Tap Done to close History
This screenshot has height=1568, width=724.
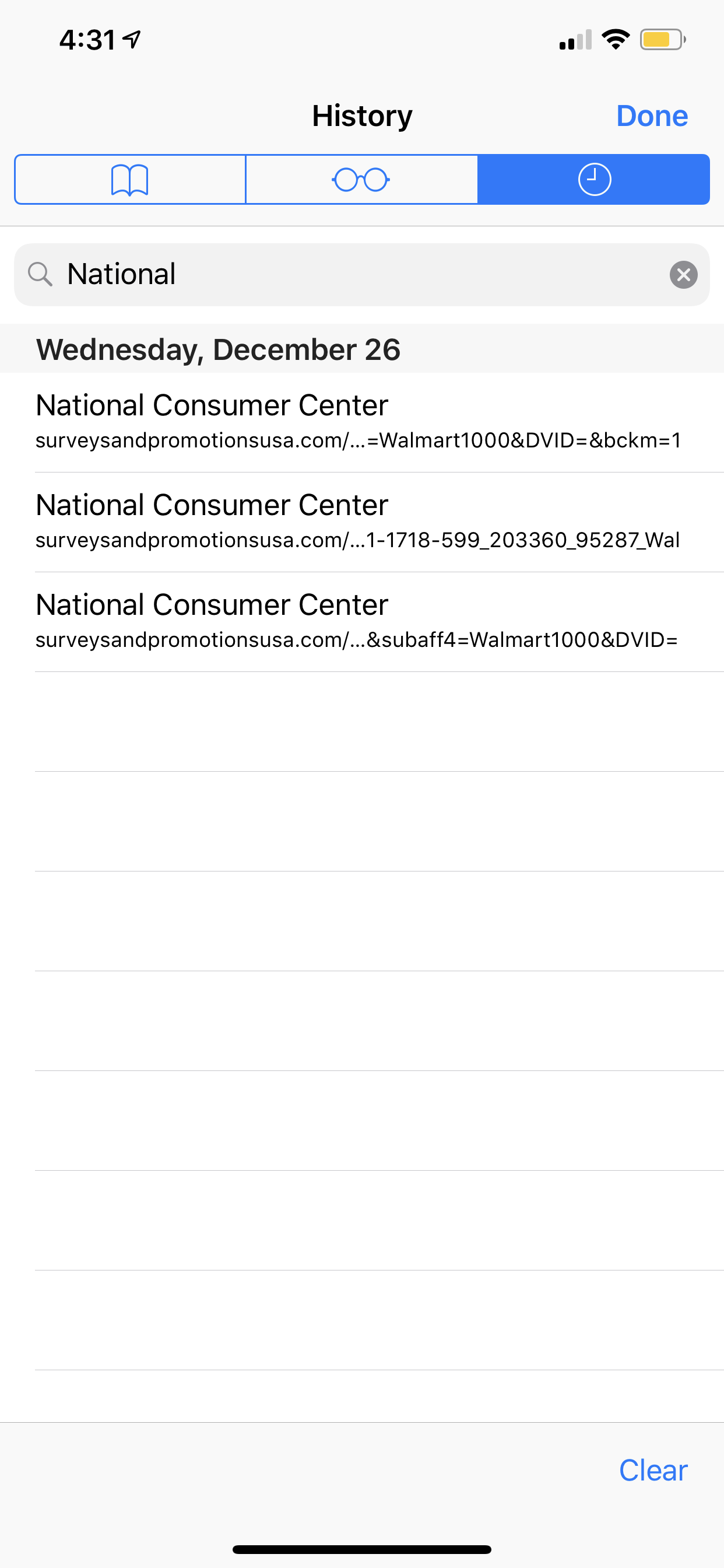pyautogui.click(x=652, y=116)
